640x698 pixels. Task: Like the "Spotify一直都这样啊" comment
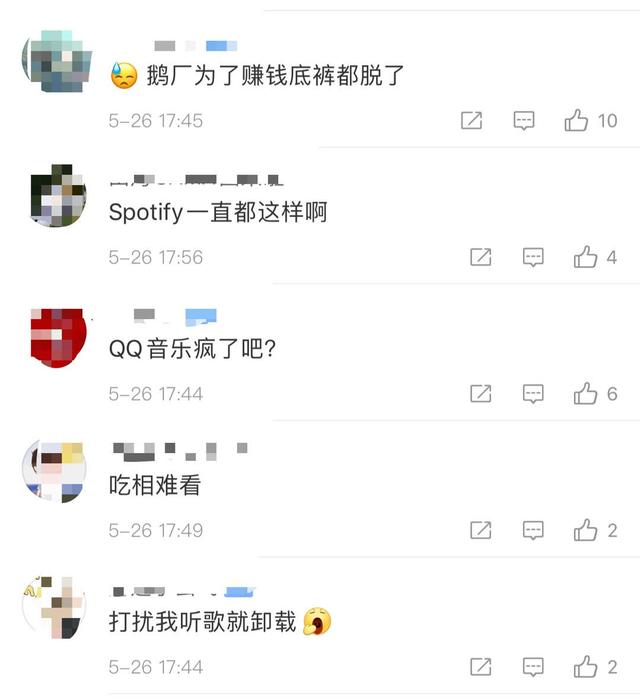[x=586, y=257]
